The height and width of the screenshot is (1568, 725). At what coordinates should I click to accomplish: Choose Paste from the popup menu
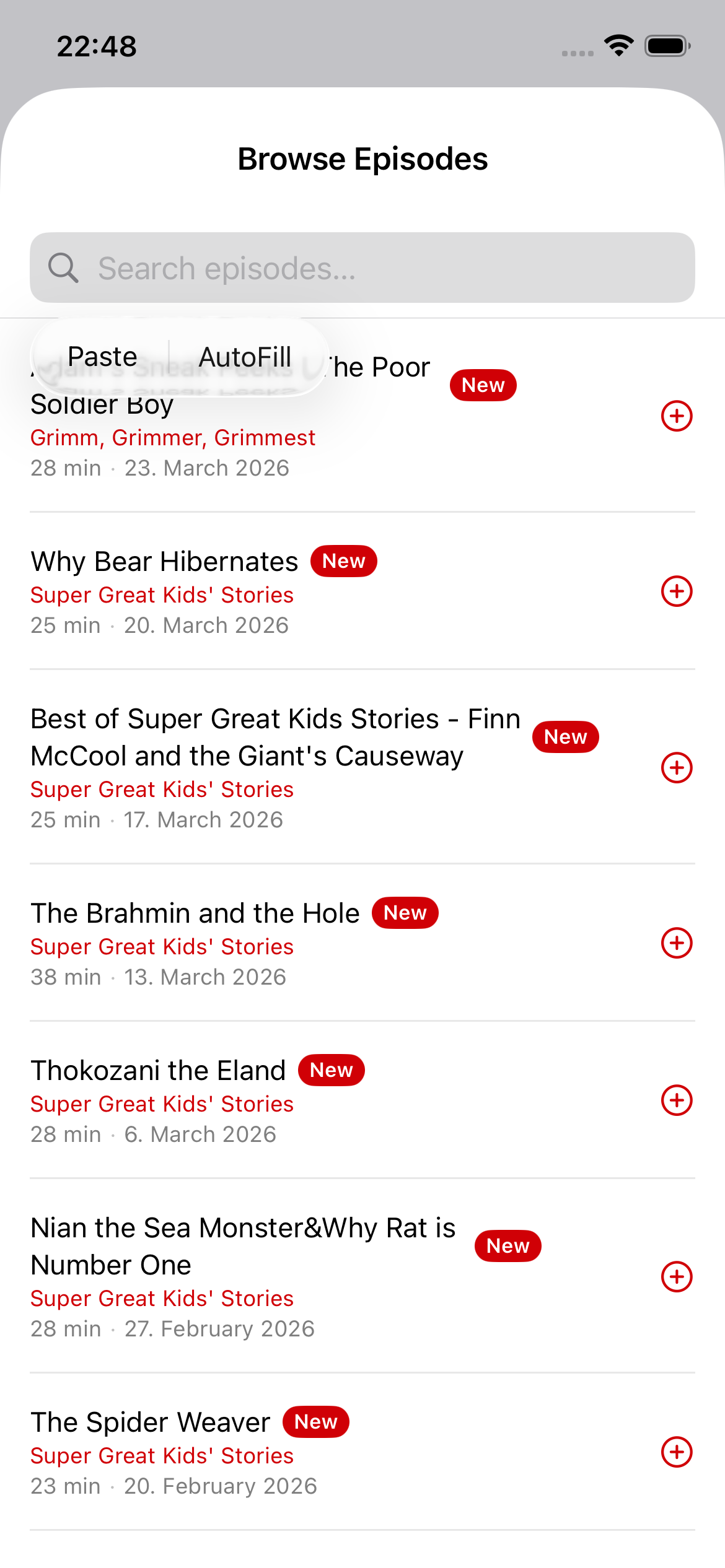102,357
